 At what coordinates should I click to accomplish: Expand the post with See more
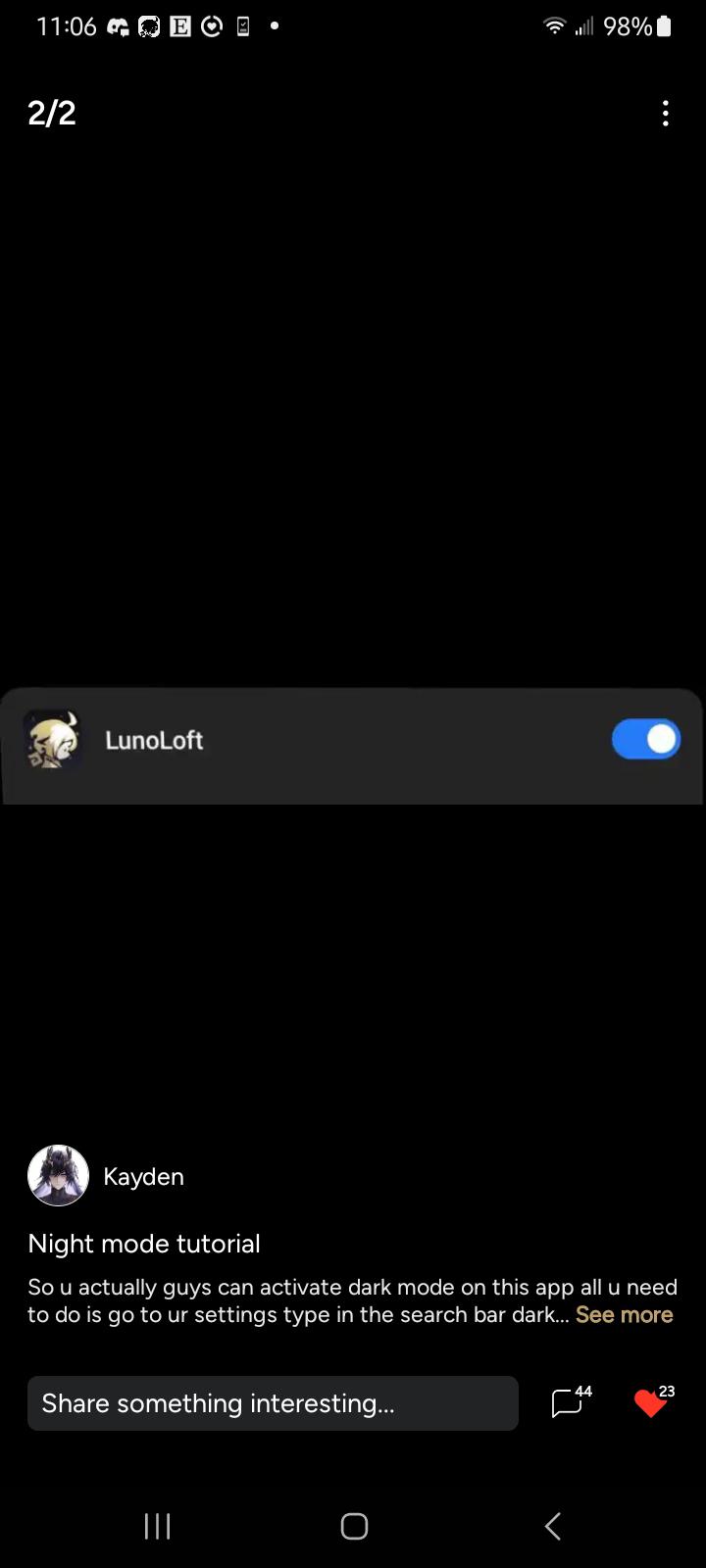click(624, 1314)
